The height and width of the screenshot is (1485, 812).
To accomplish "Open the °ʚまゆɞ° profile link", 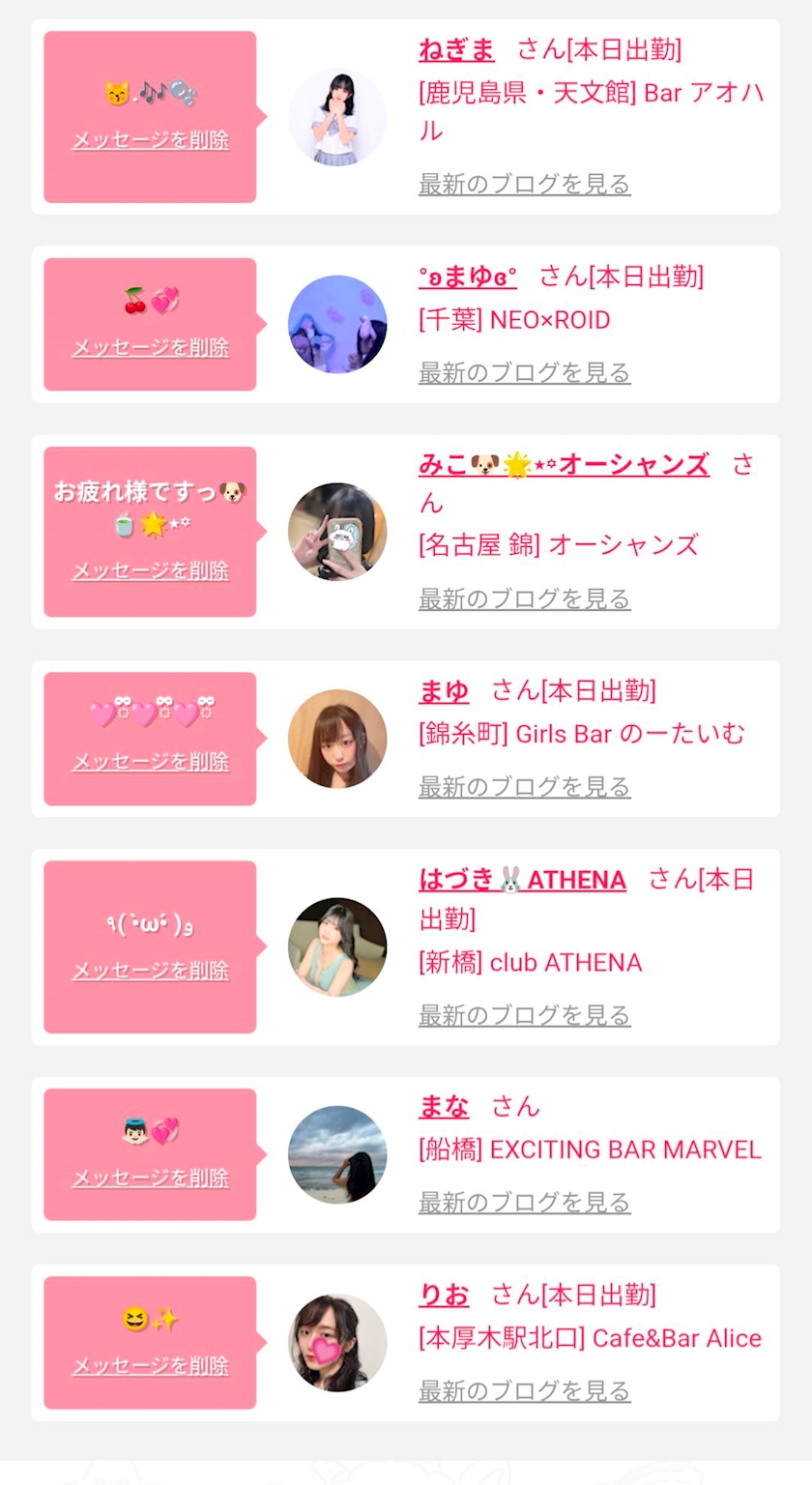I will click(468, 277).
